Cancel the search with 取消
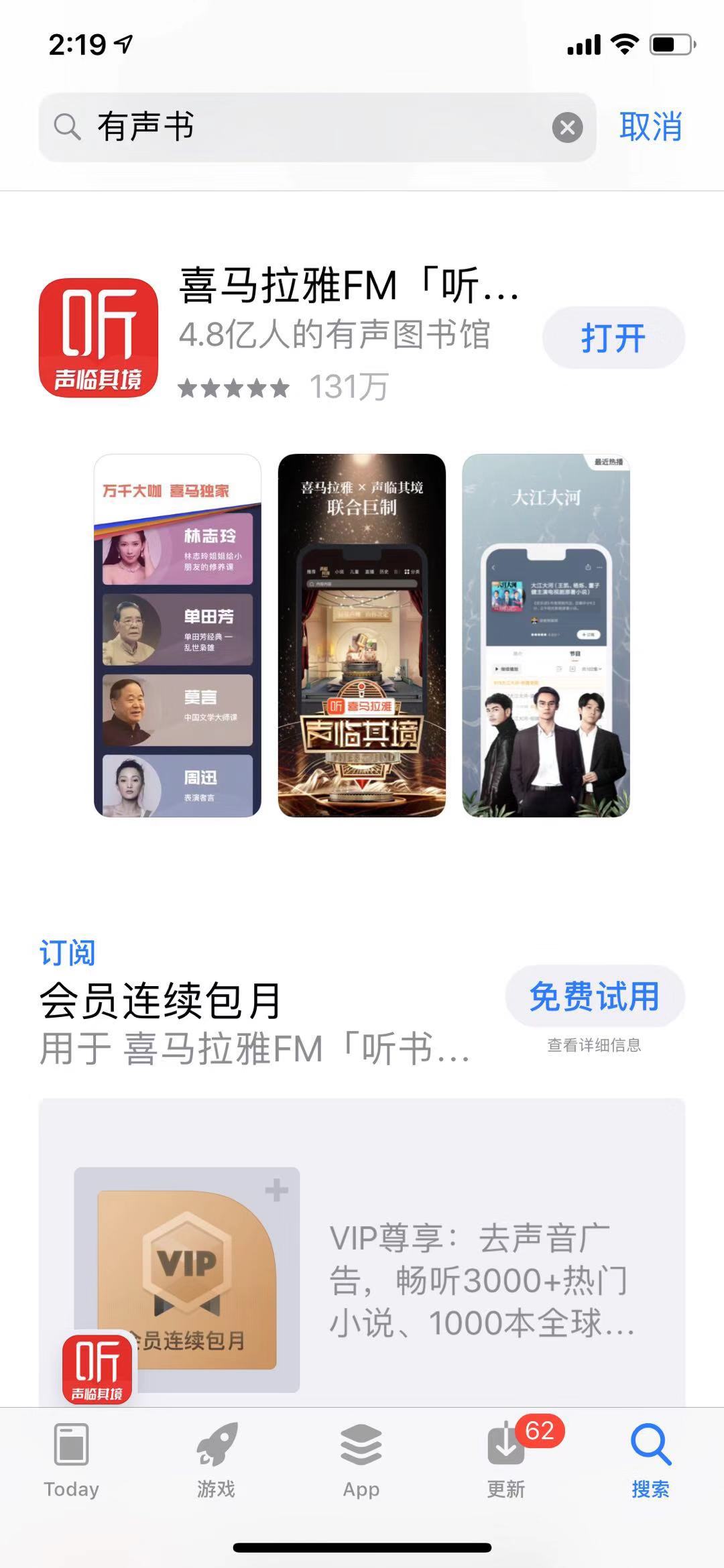 [x=650, y=127]
